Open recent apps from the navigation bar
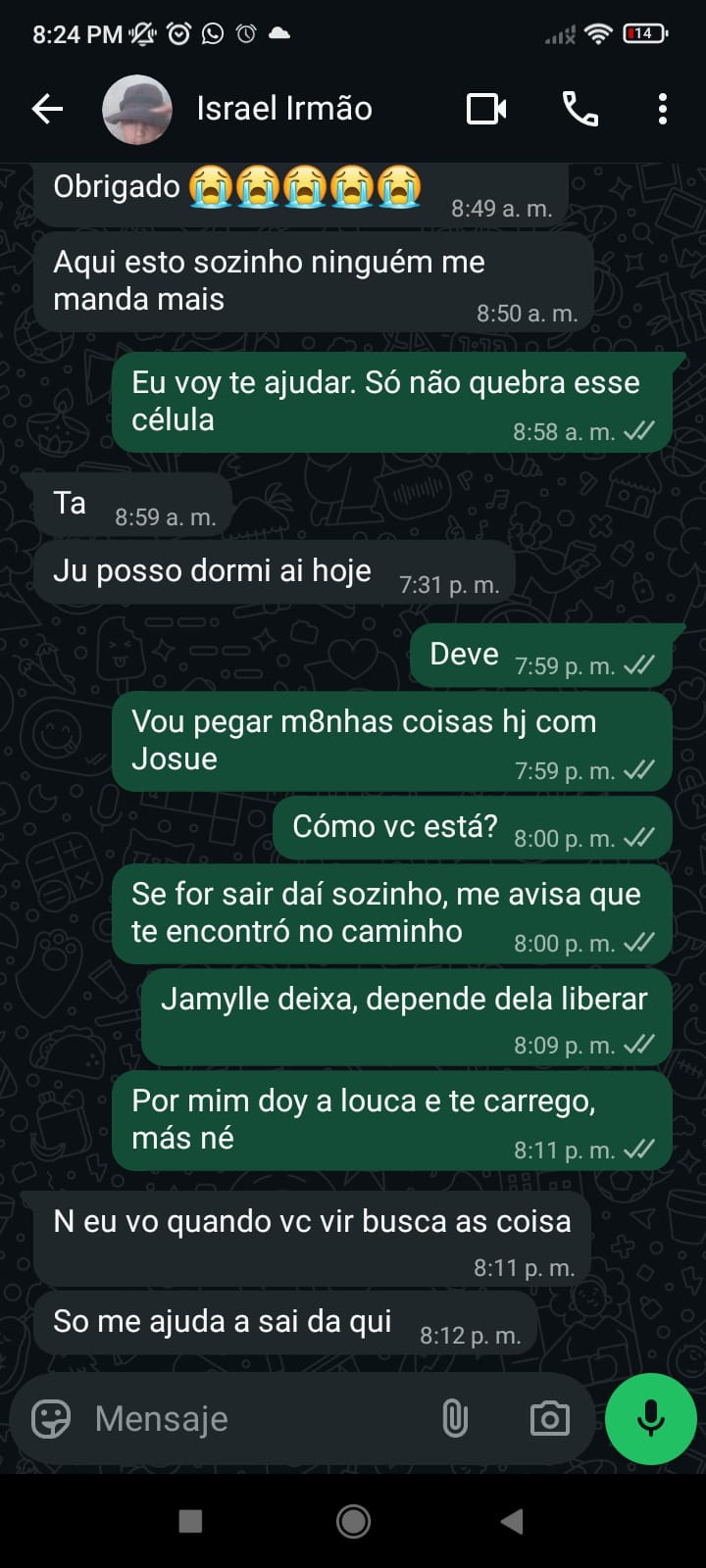The image size is (706, 1568). tap(191, 1521)
